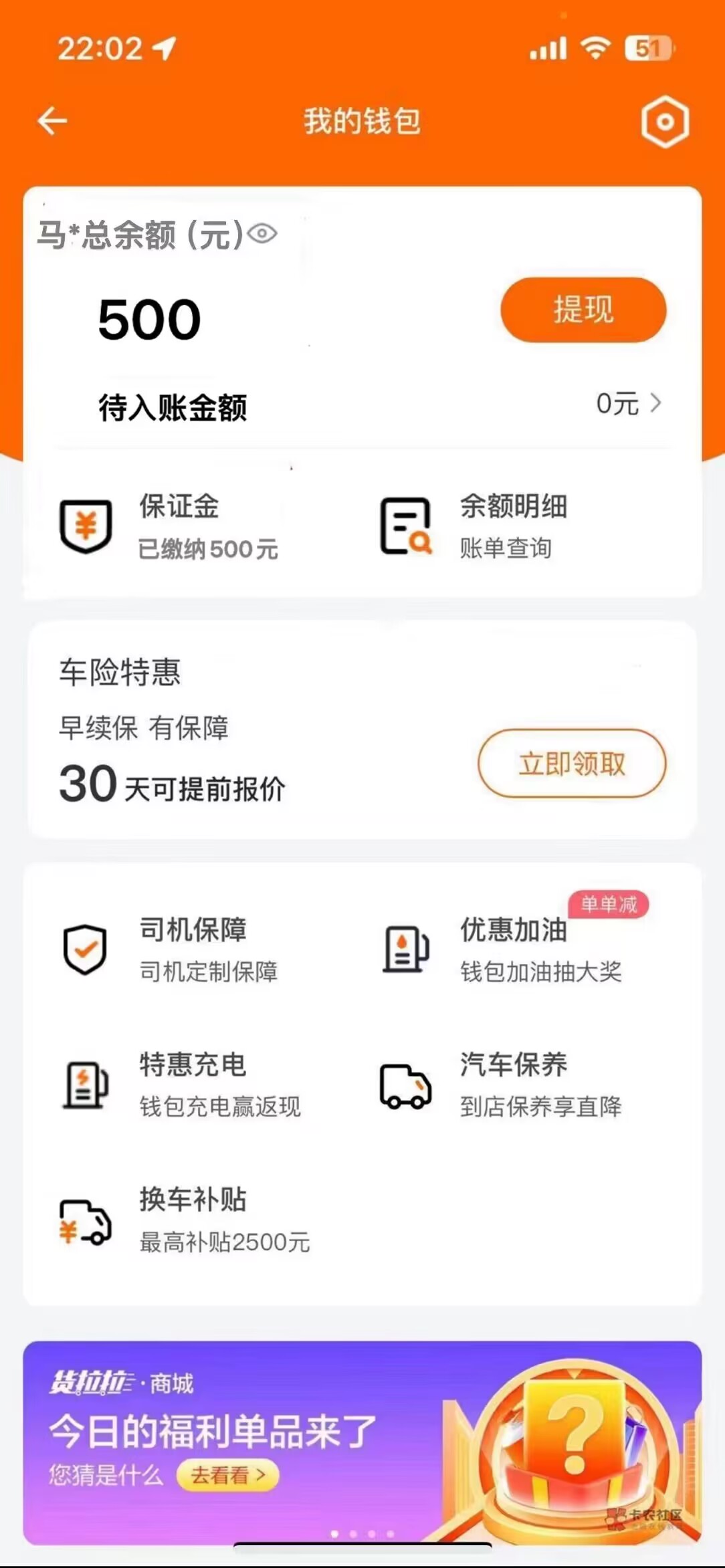Viewport: 725px width, 1568px height.
Task: Open the wallet settings hexagon icon
Action: tap(665, 122)
